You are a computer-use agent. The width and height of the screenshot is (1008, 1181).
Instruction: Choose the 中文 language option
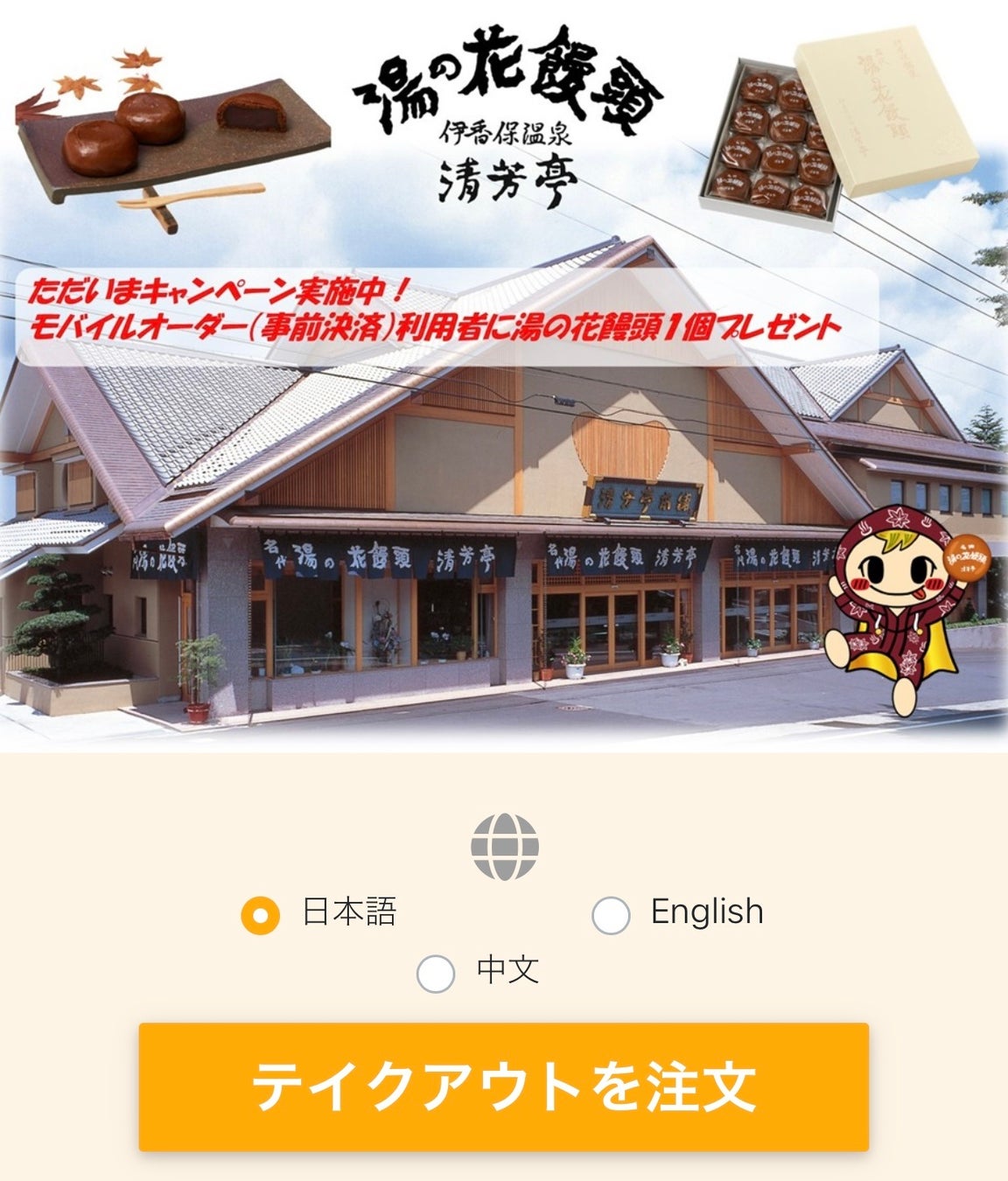[x=436, y=973]
